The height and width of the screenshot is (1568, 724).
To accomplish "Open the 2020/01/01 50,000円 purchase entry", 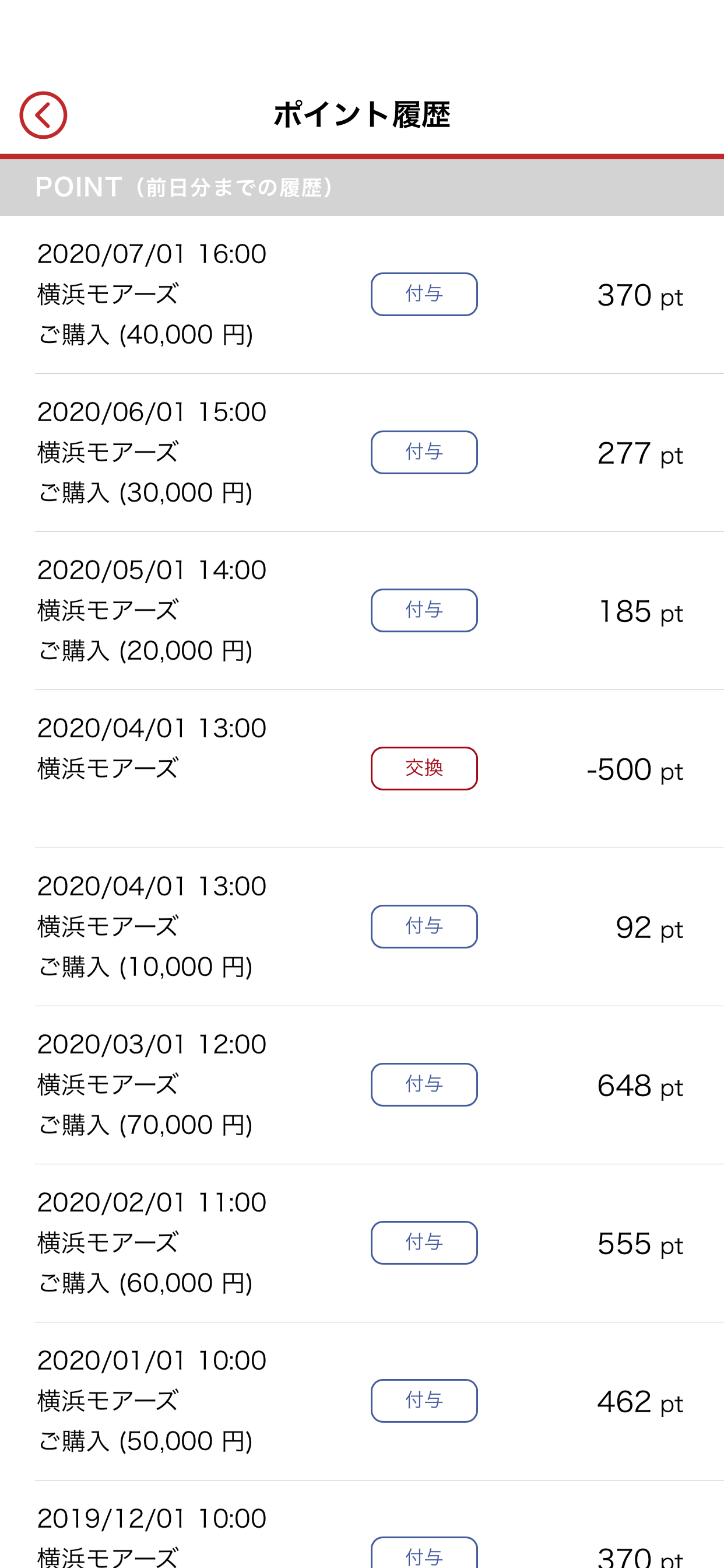I will 182,1401.
